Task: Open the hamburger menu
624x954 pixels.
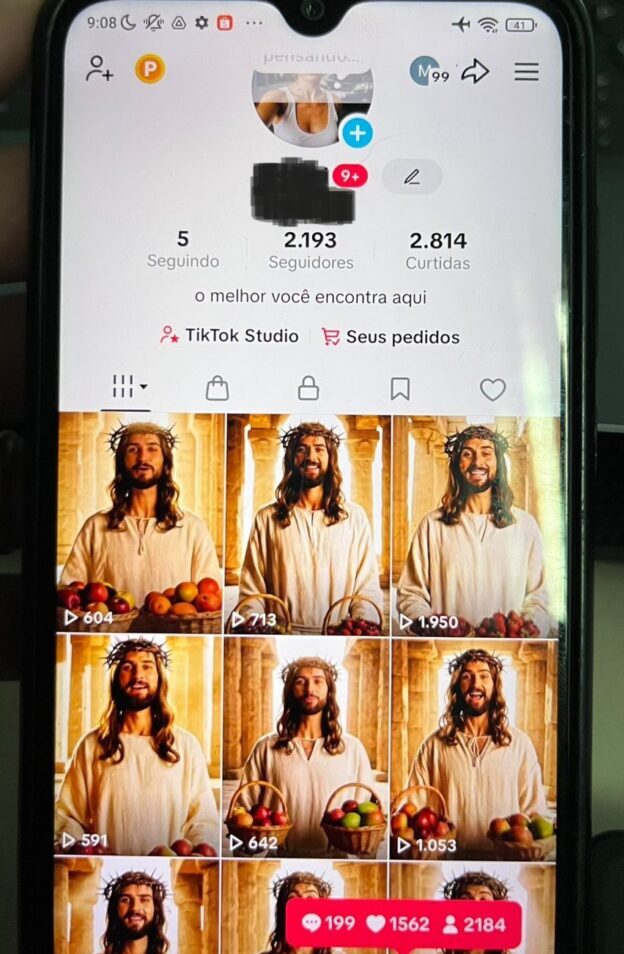Action: tap(526, 71)
